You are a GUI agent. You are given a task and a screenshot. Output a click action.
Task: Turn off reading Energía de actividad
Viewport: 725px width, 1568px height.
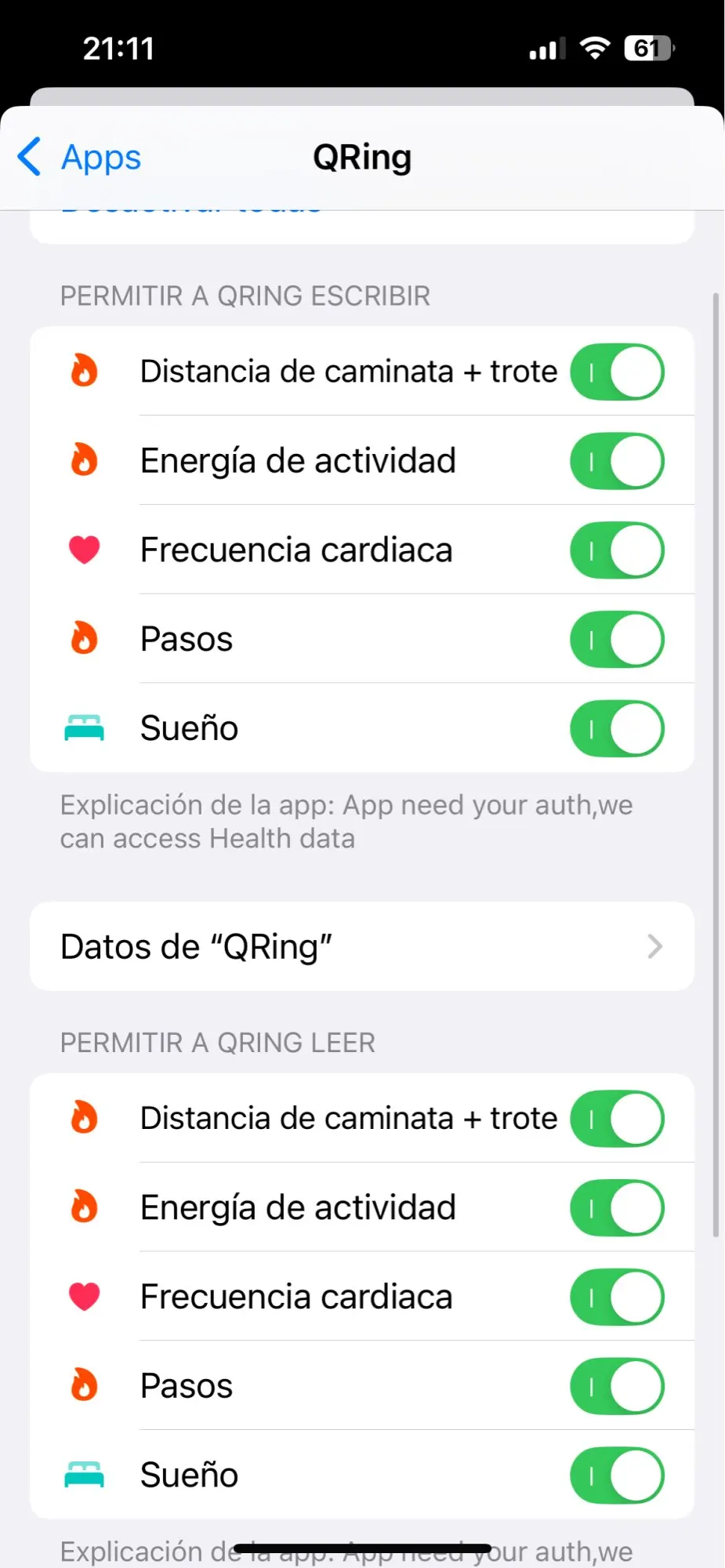tap(617, 1208)
